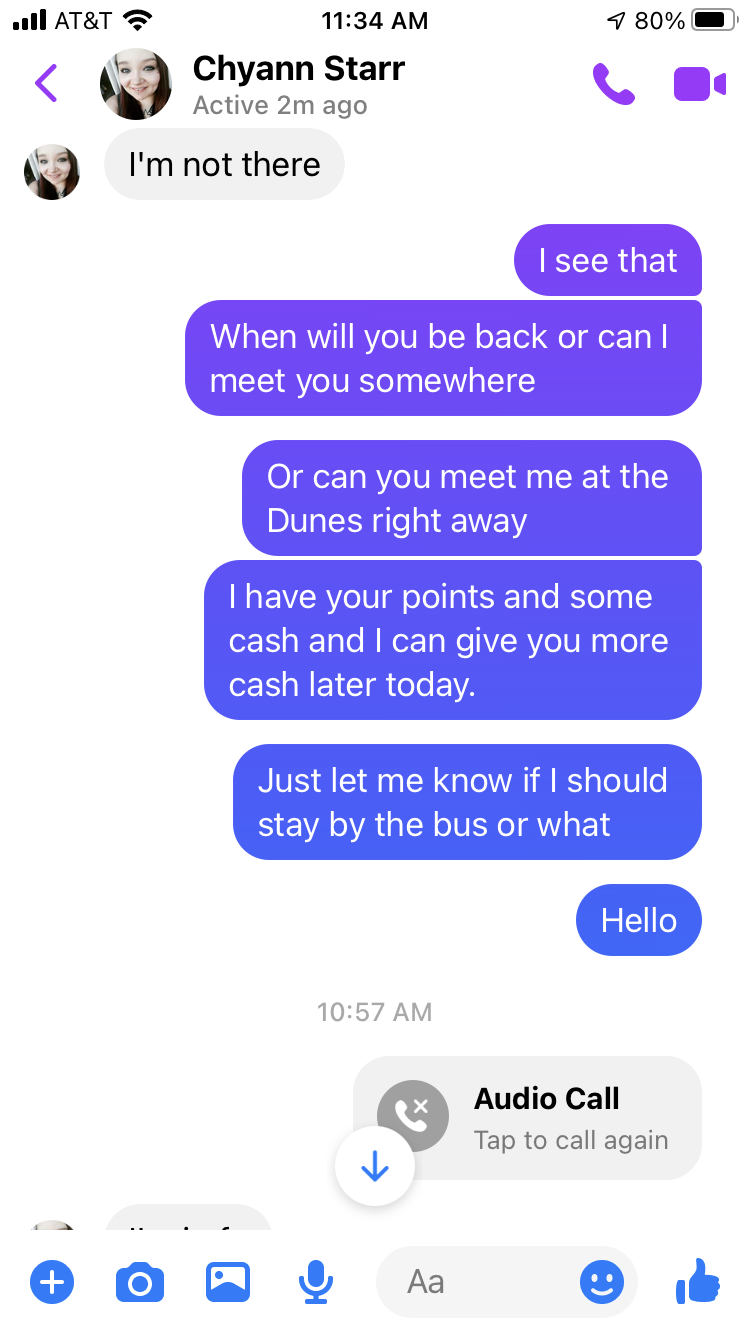
Task: Open Chyann Starr's profile from the header
Action: pyautogui.click(x=299, y=84)
